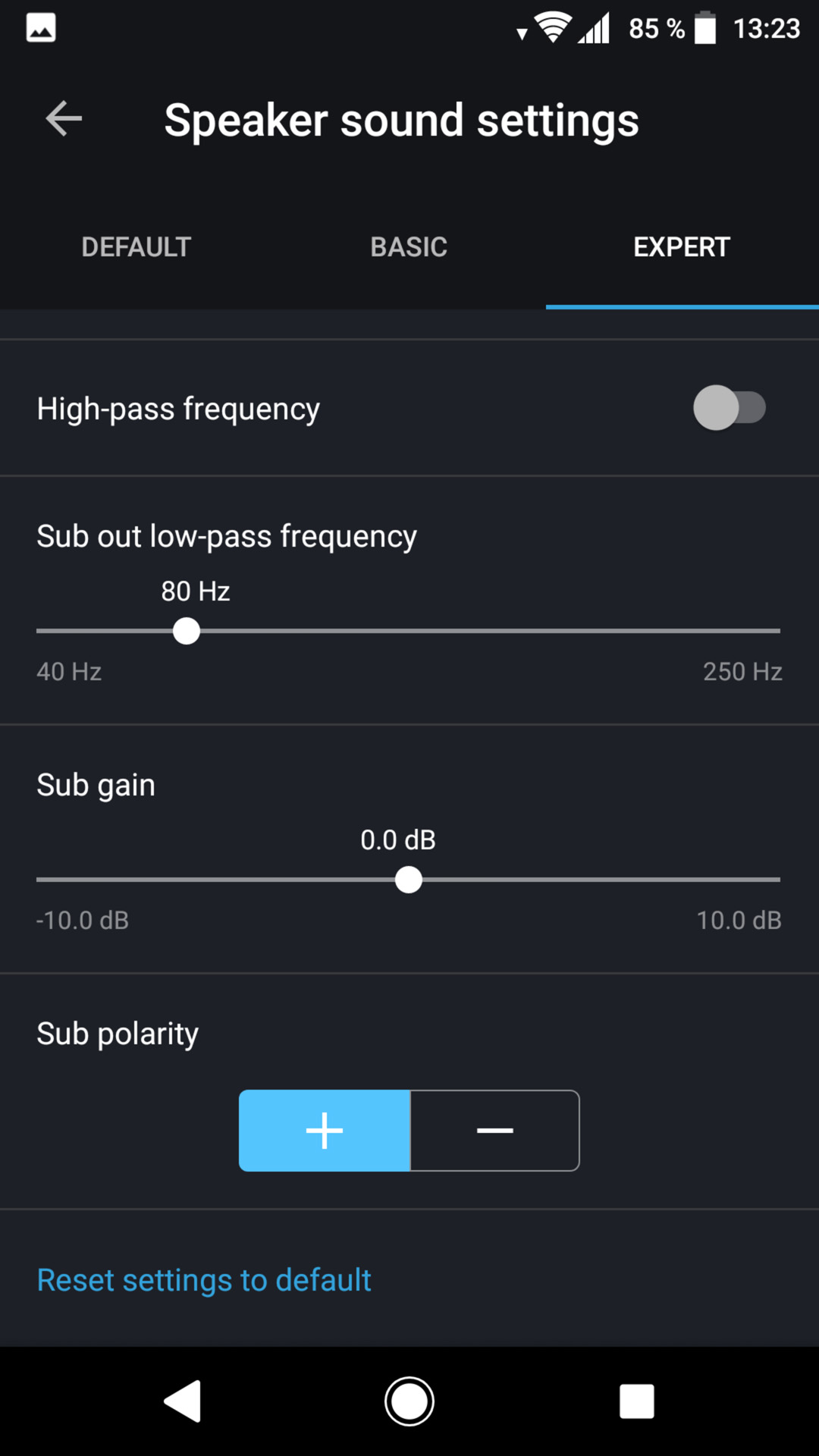This screenshot has width=819, height=1456.
Task: Tap the Sub gain slider
Action: point(409,880)
